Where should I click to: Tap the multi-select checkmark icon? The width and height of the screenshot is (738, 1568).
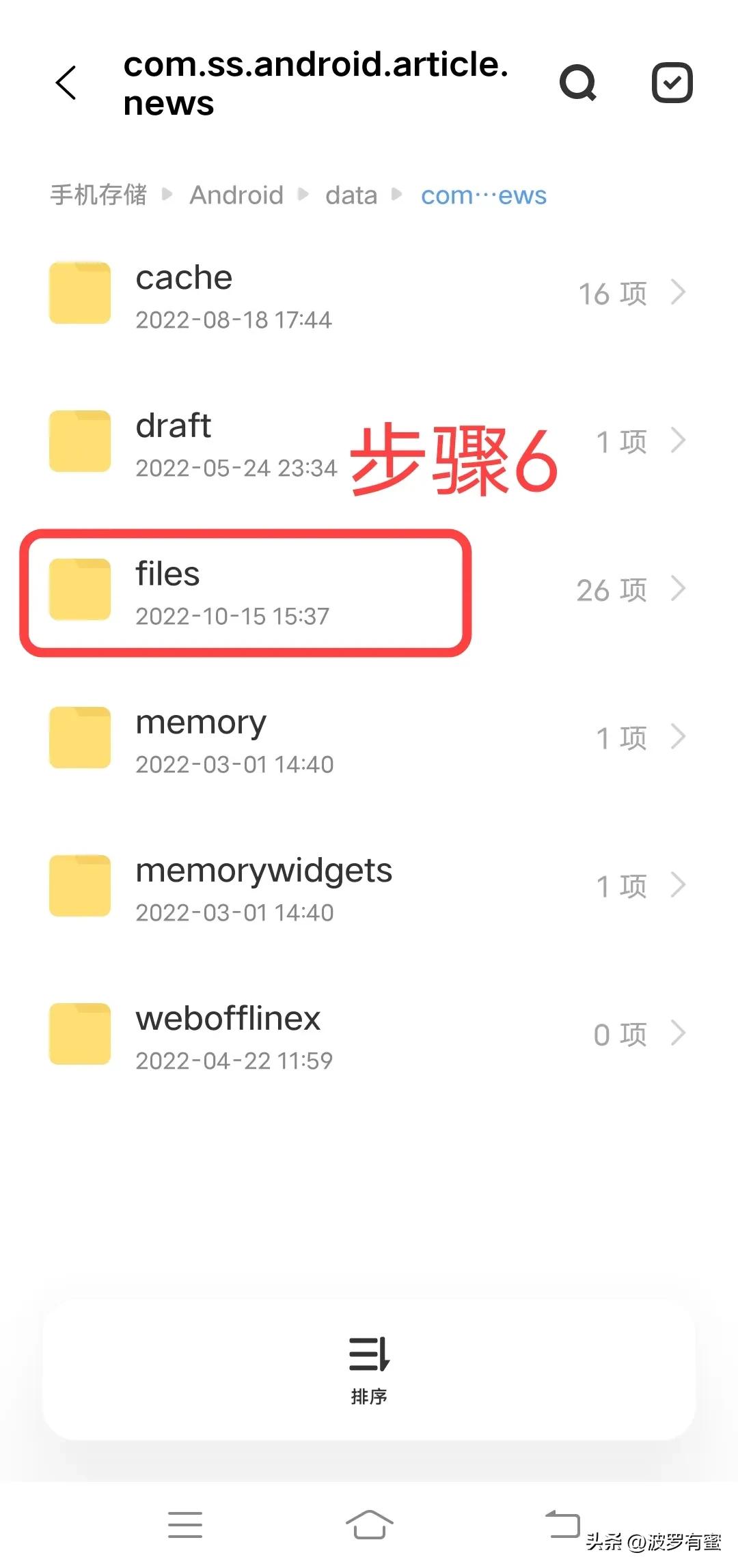672,82
